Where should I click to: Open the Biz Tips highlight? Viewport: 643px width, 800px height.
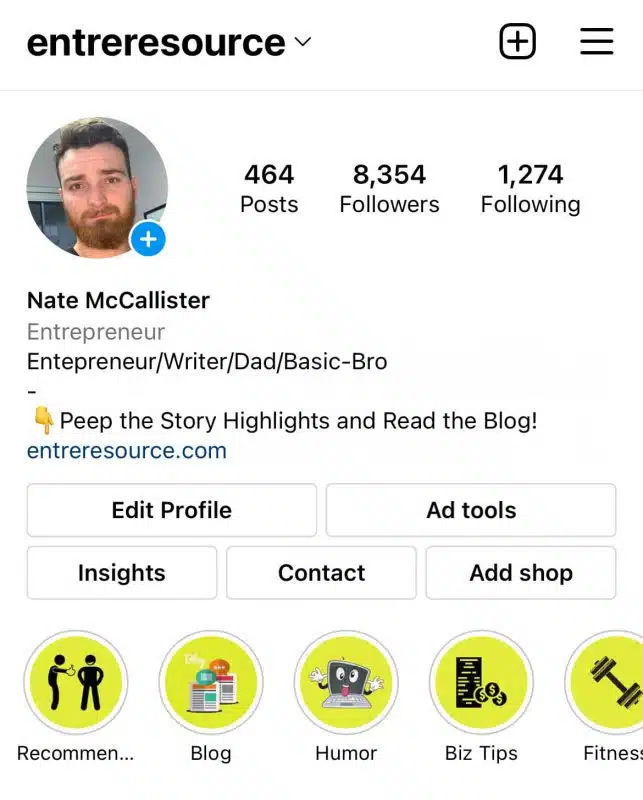(481, 683)
